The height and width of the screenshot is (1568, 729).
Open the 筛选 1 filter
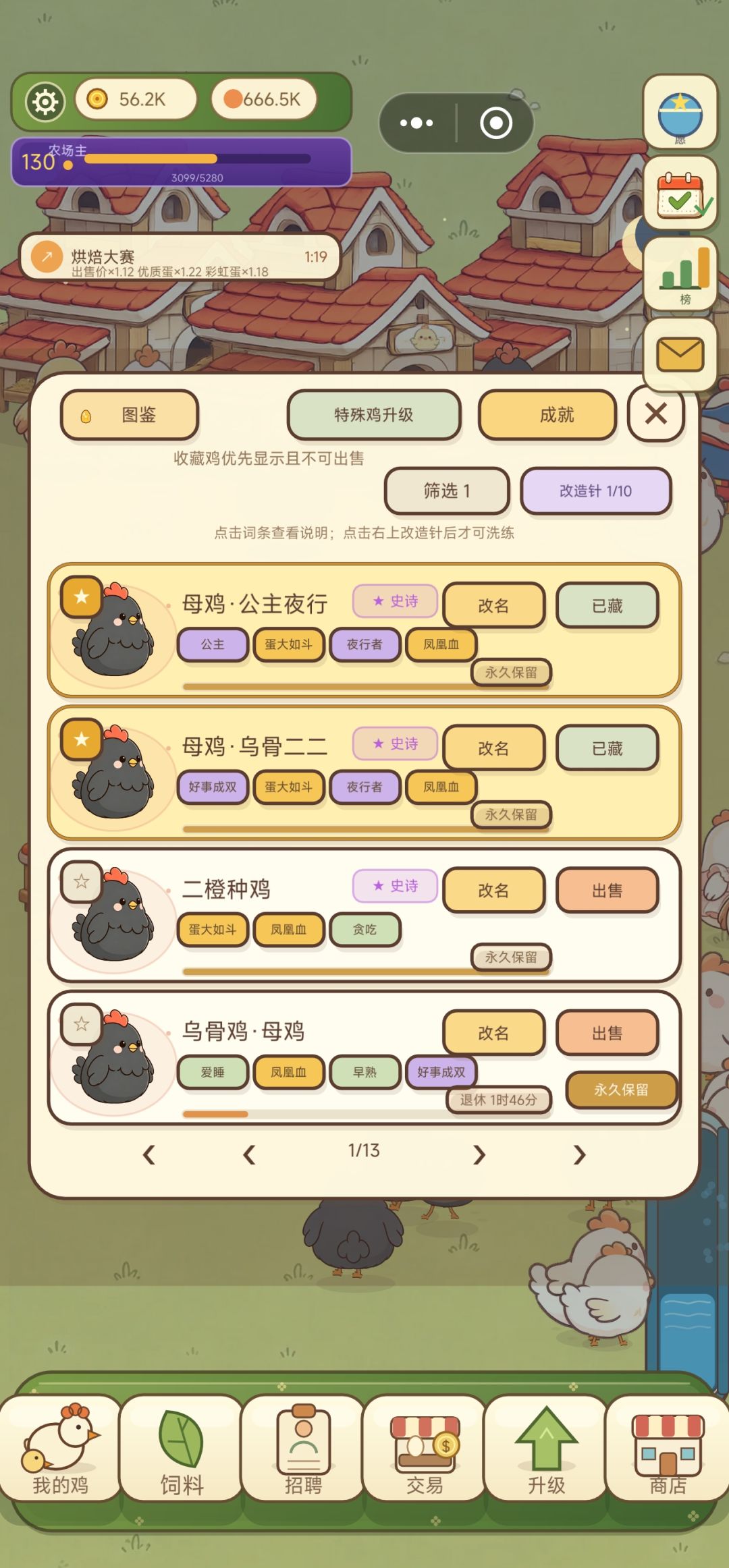pyautogui.click(x=447, y=491)
